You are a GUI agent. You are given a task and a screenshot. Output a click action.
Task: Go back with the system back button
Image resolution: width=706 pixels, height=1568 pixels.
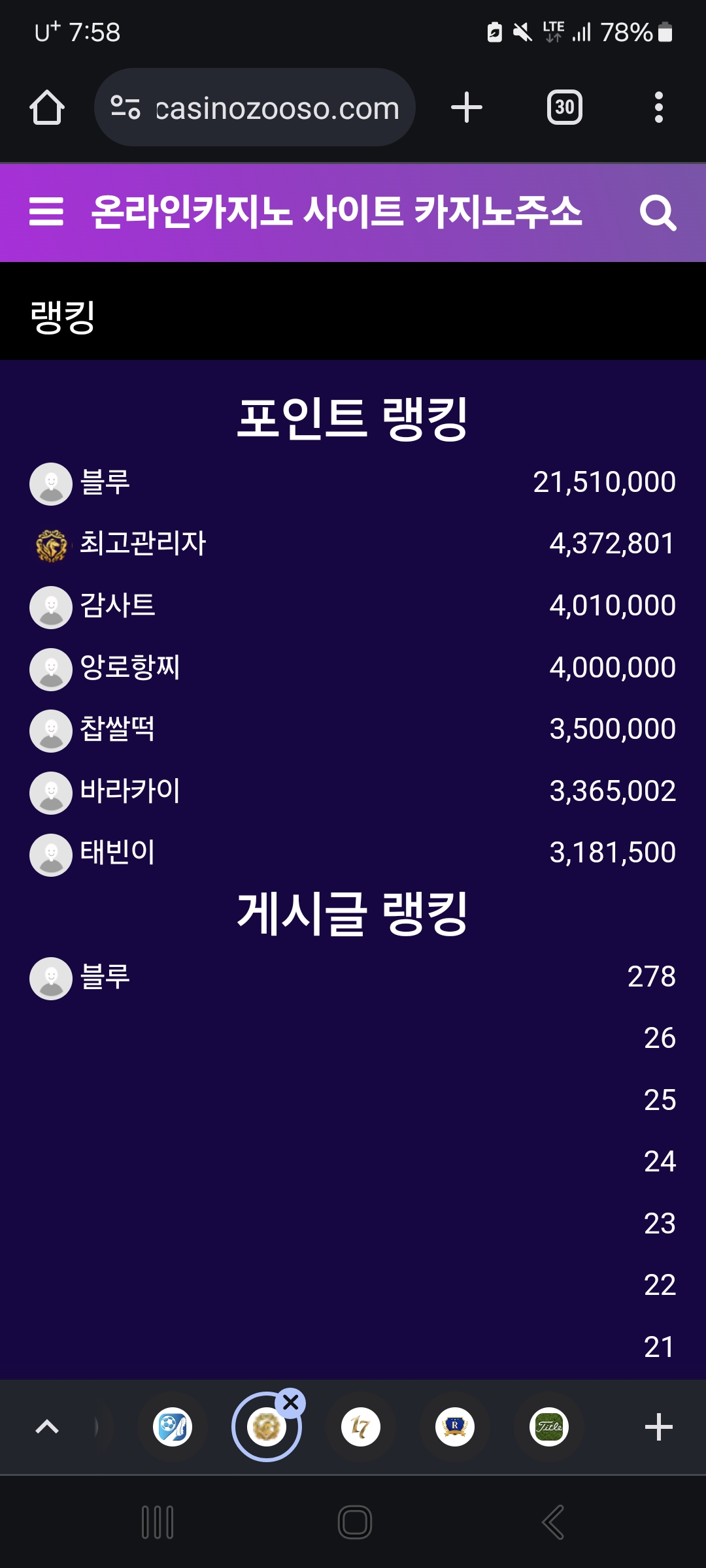coord(553,1522)
